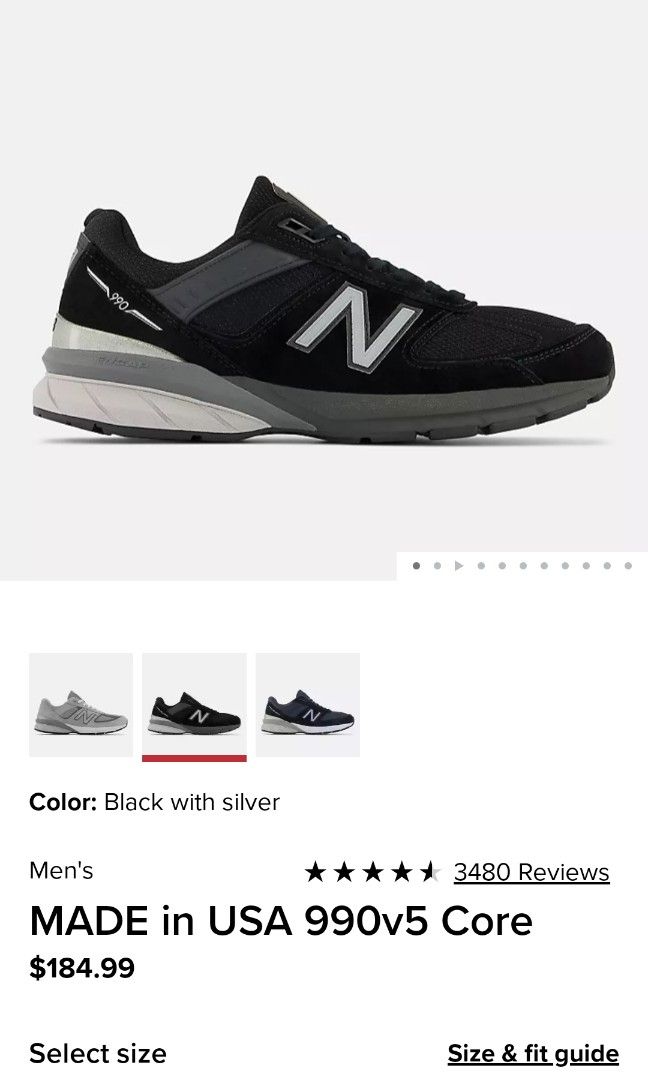Open the 3480 Reviews link
The height and width of the screenshot is (1080, 648).
click(531, 872)
